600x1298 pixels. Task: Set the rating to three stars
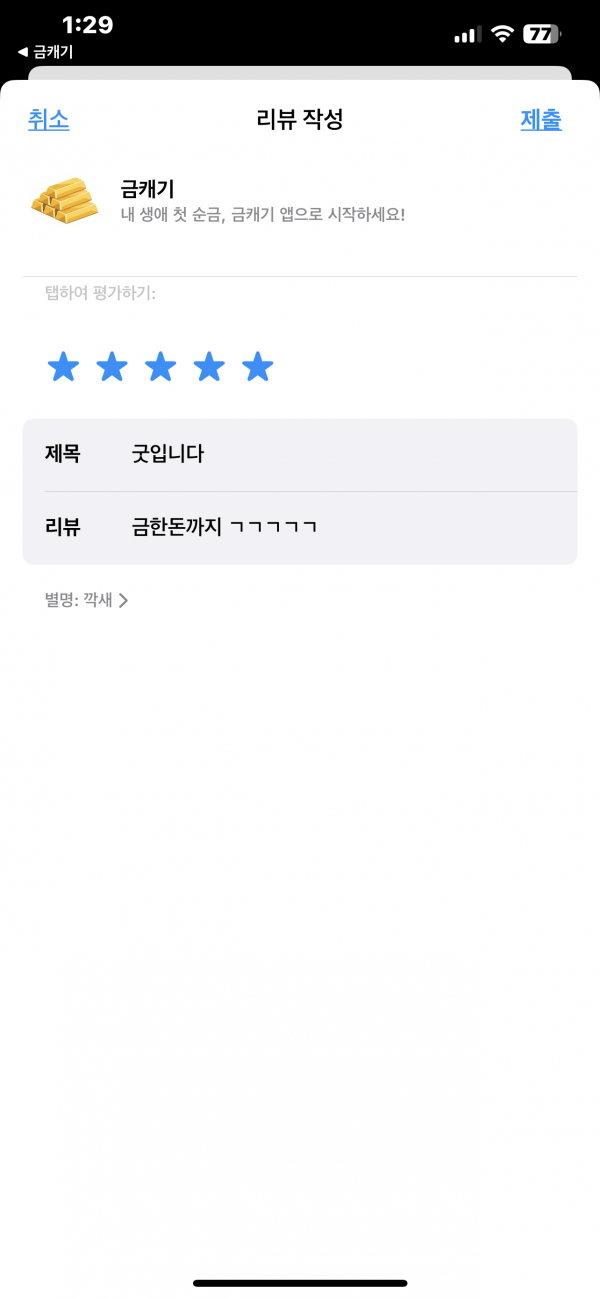click(x=160, y=367)
